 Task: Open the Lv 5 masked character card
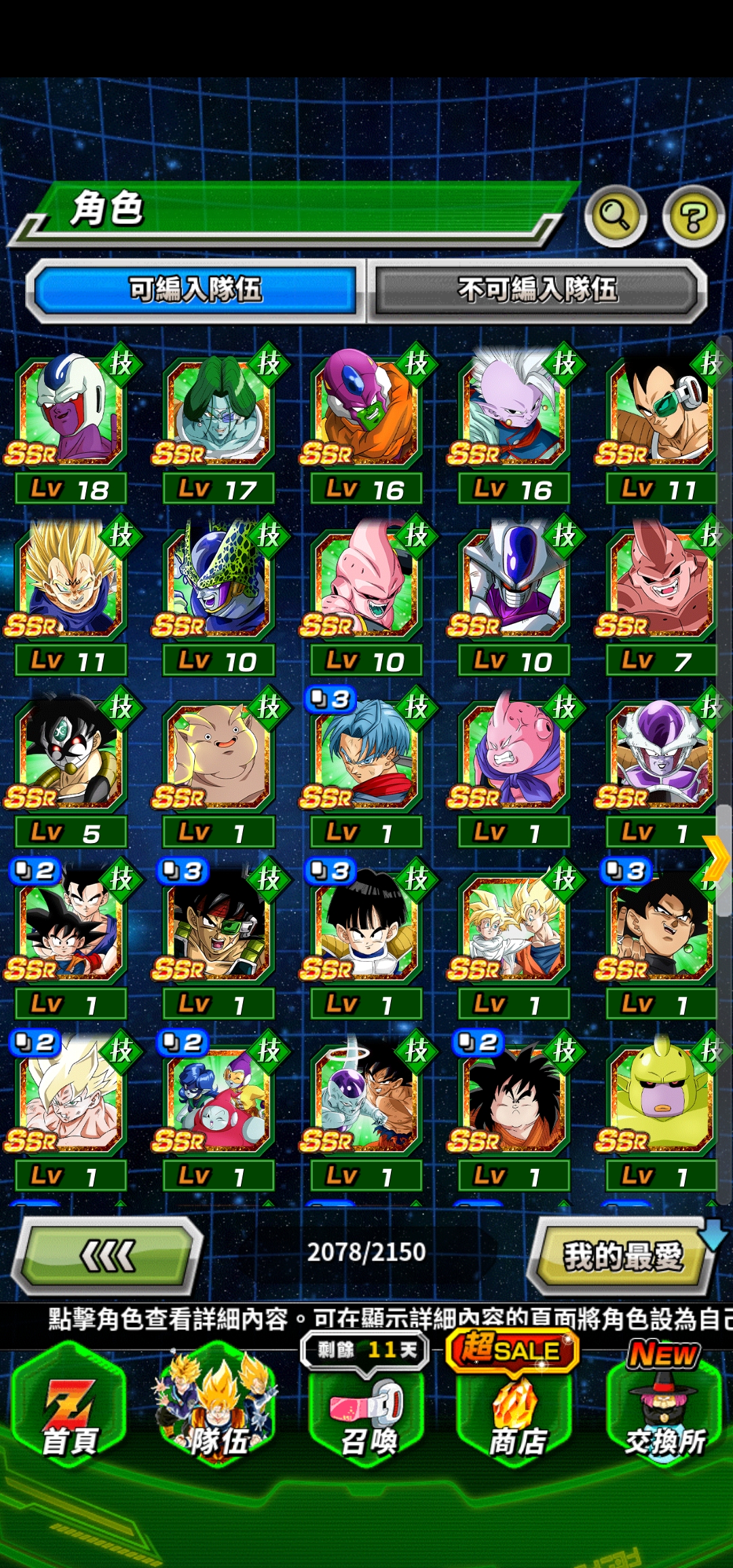point(71,758)
